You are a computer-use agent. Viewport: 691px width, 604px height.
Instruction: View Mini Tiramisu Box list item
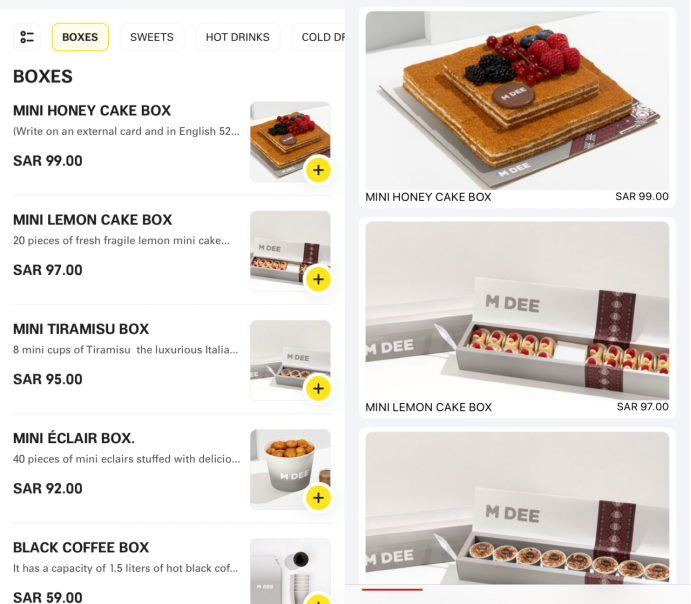[125, 353]
